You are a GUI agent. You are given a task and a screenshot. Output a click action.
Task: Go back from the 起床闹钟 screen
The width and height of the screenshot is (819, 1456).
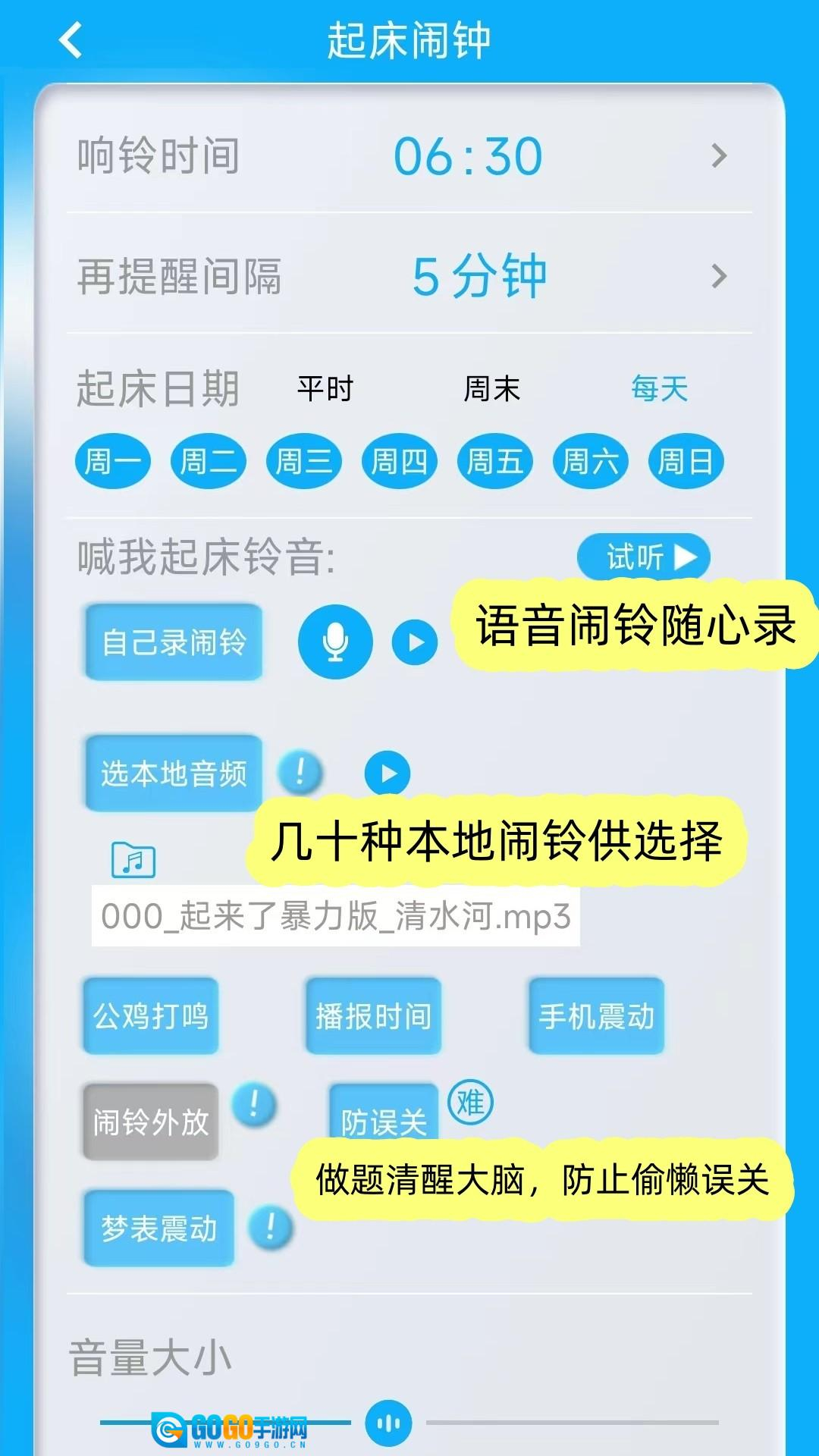(70, 40)
